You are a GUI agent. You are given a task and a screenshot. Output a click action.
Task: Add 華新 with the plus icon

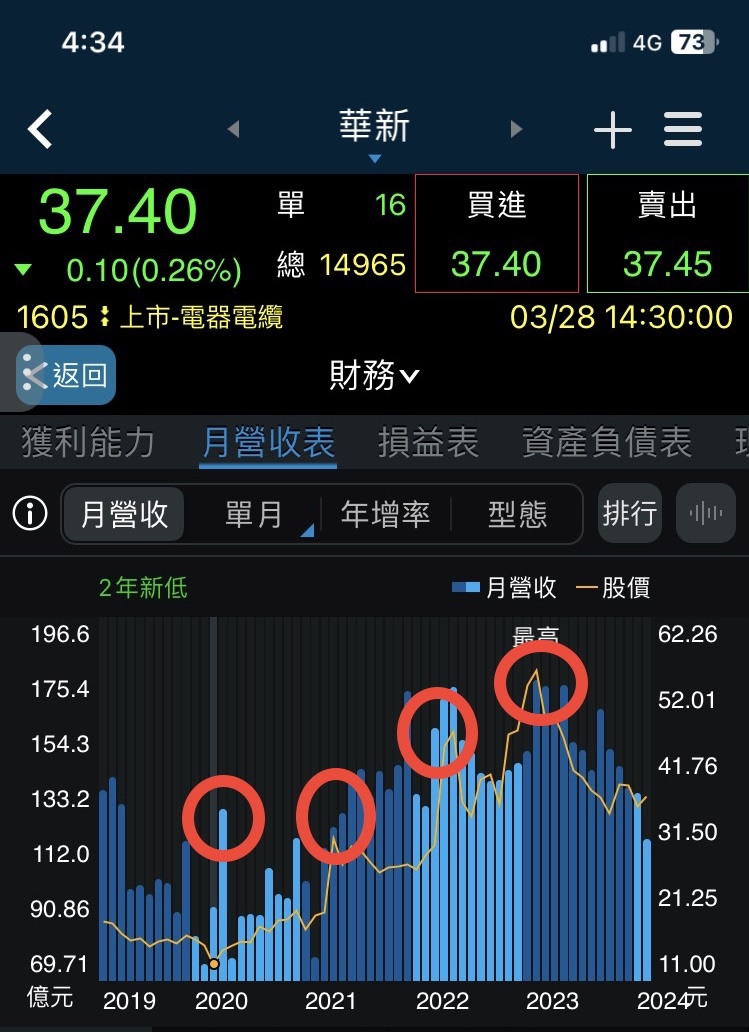point(613,130)
